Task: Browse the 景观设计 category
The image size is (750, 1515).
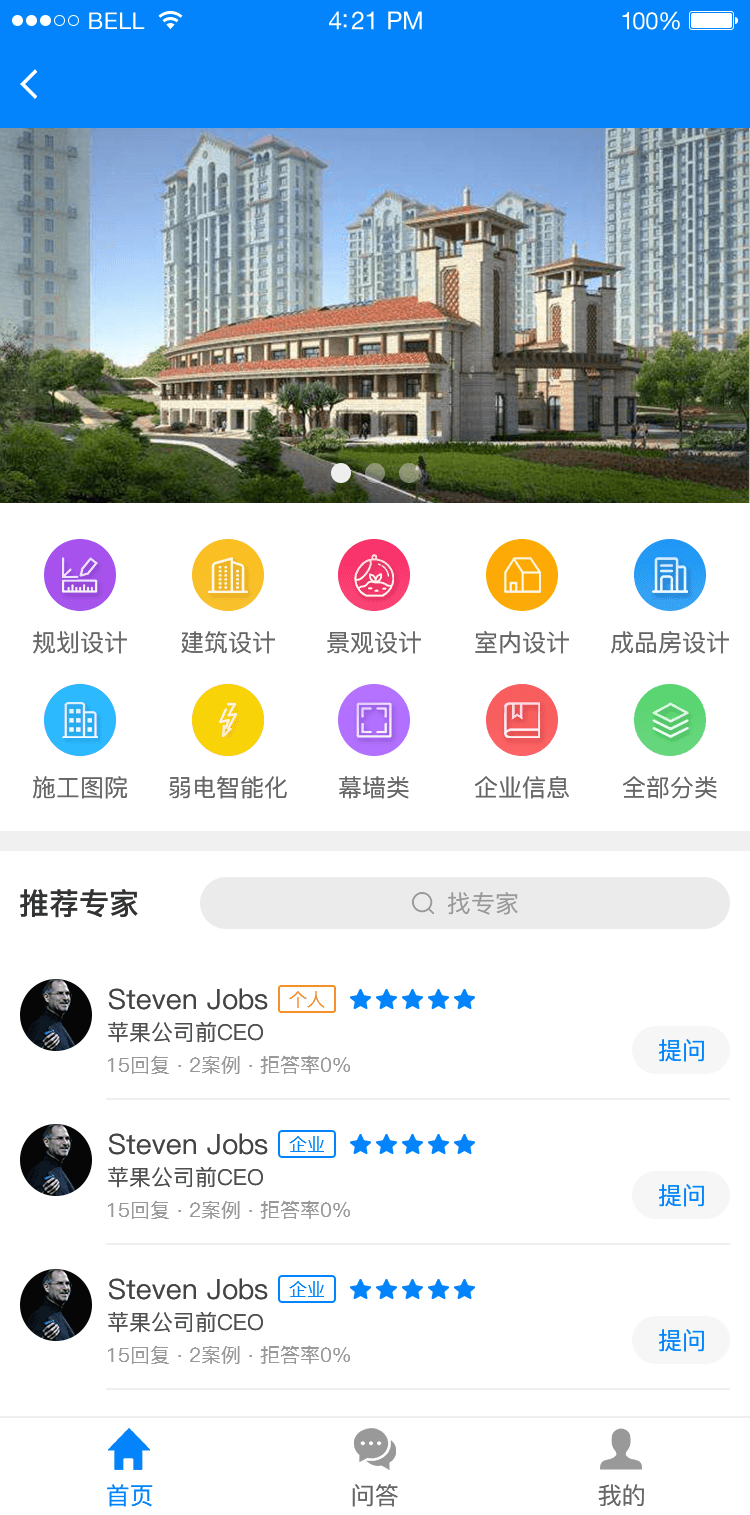Action: [x=374, y=597]
